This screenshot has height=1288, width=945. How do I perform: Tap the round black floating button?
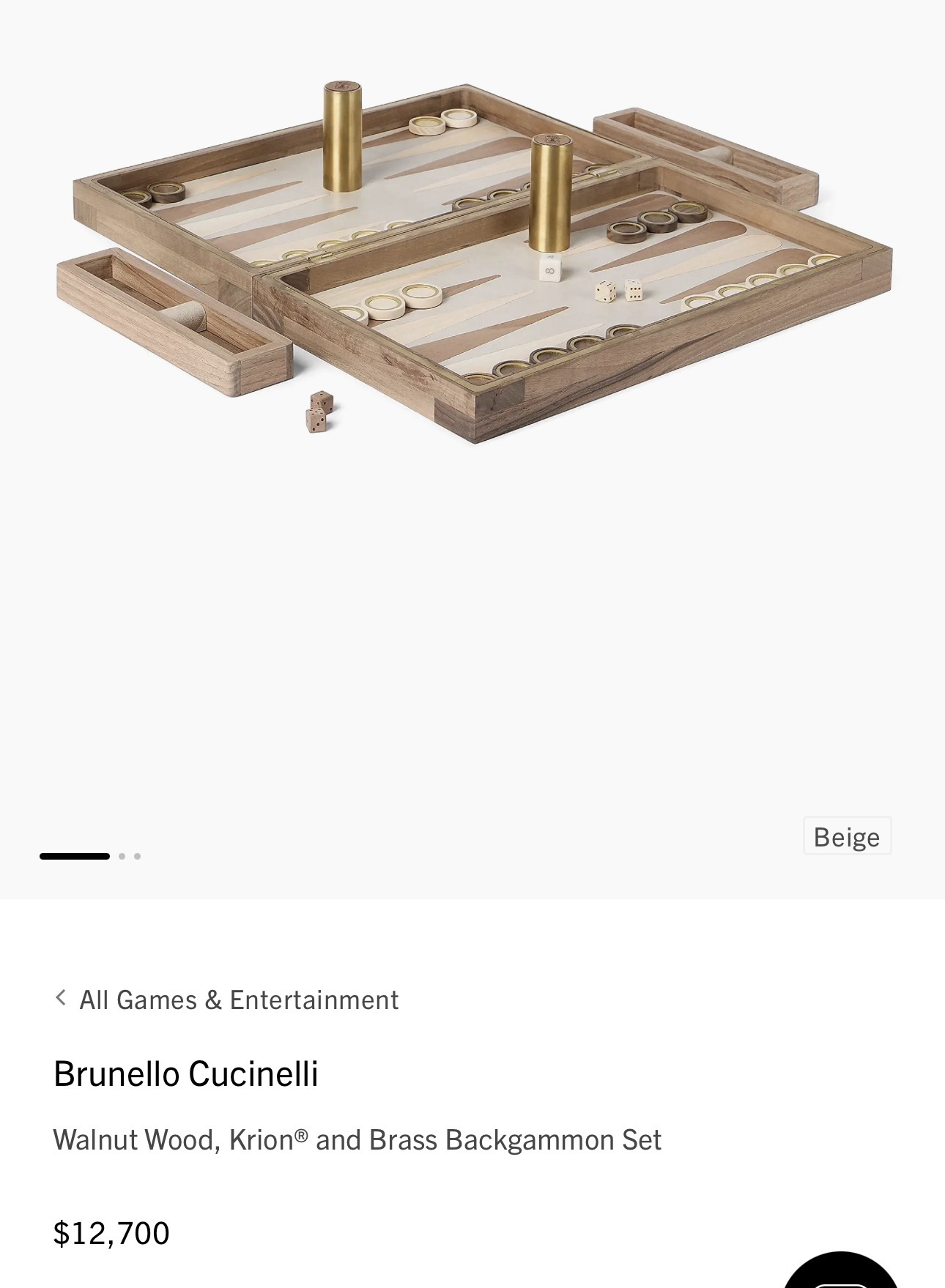pyautogui.click(x=840, y=1273)
